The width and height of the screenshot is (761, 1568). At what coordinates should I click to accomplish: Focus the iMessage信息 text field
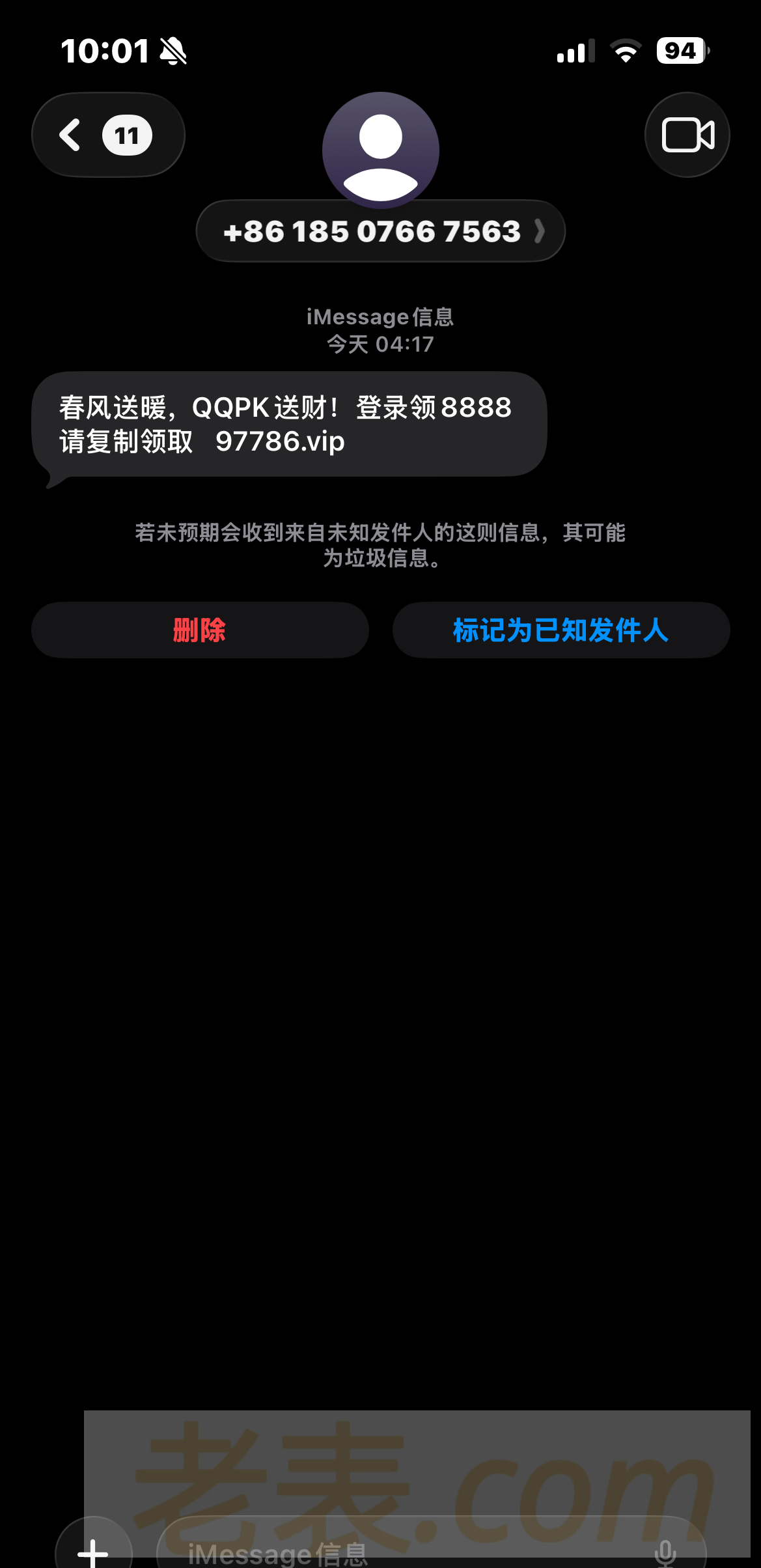(391, 1552)
